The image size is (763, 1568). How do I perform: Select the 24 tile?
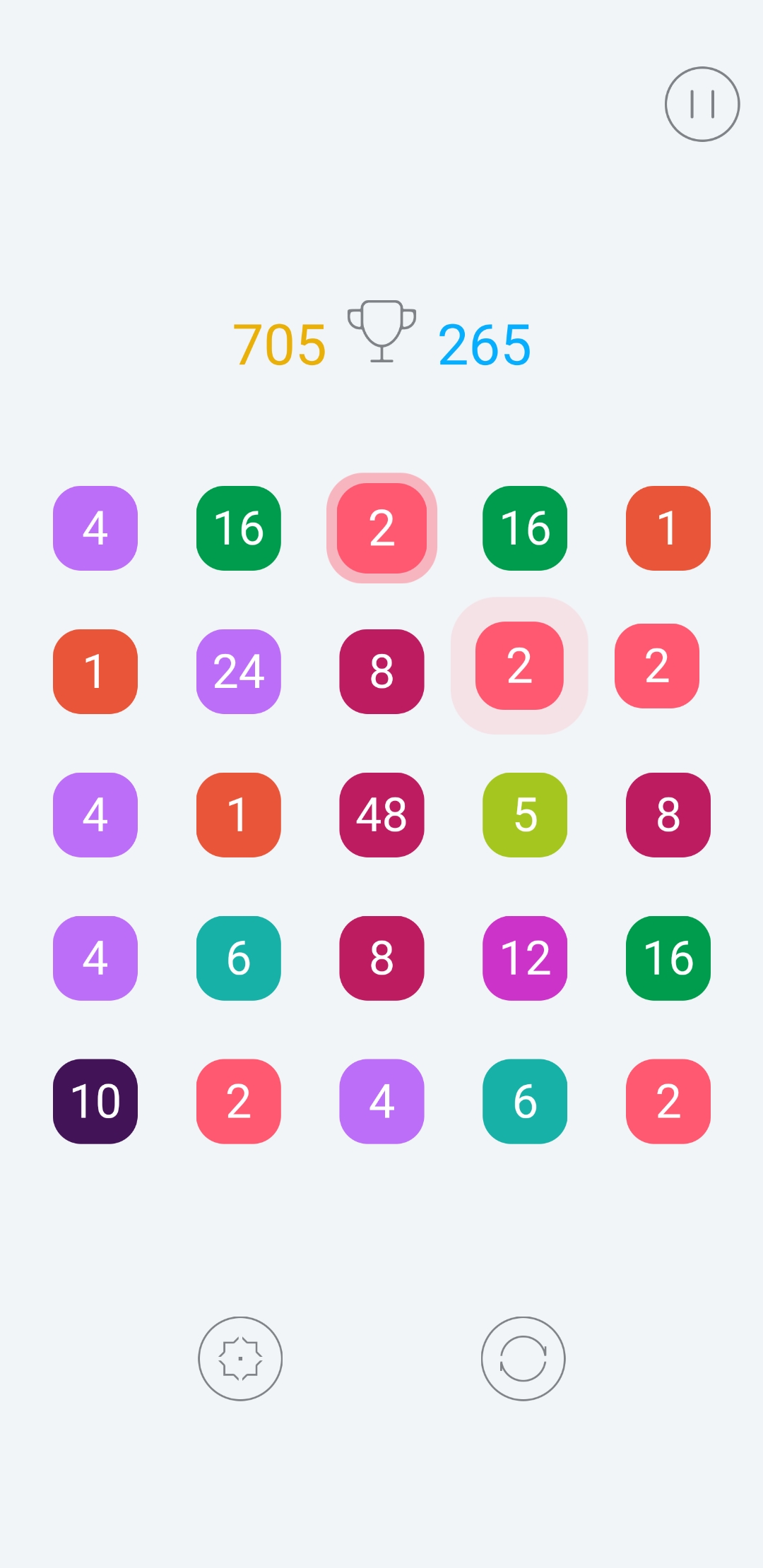239,671
